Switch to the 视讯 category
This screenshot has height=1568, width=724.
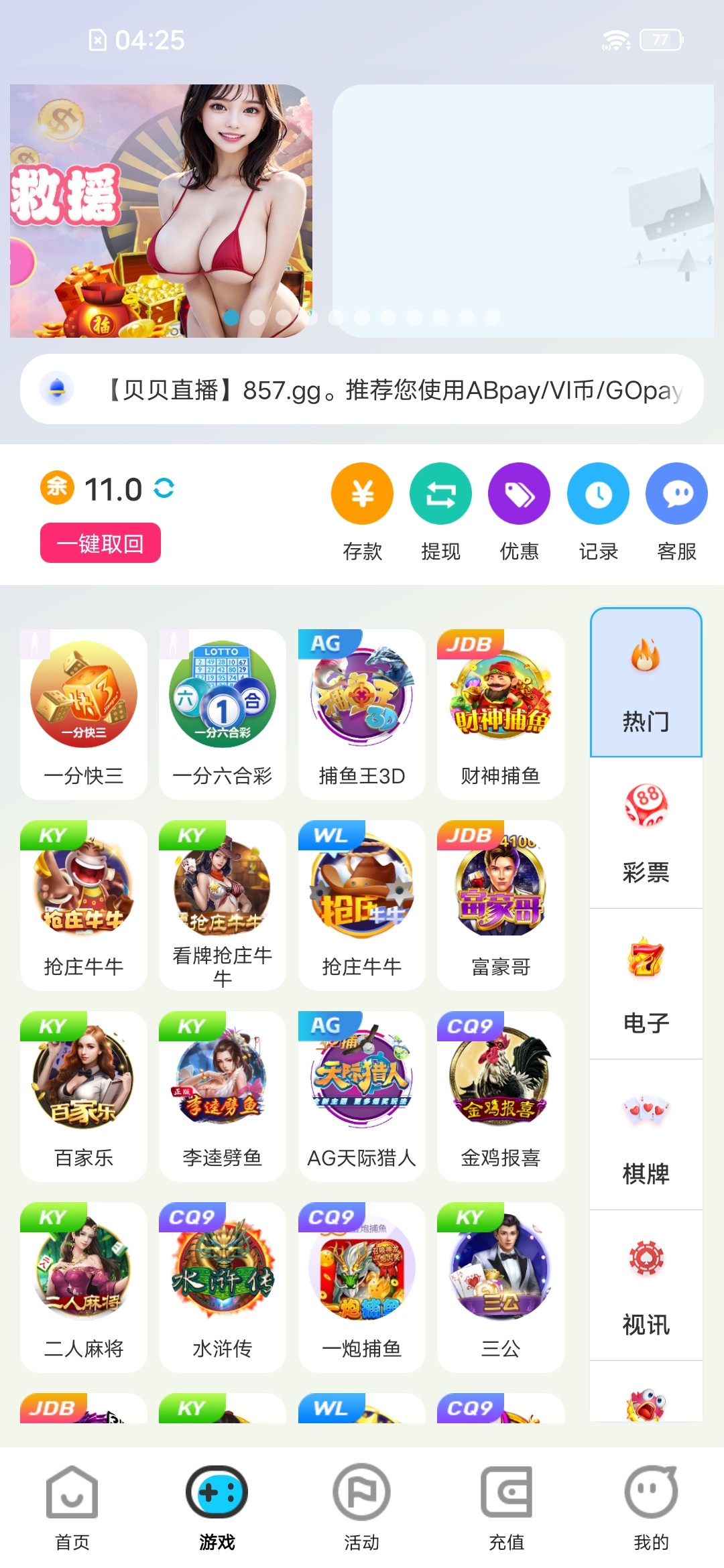click(x=646, y=1285)
